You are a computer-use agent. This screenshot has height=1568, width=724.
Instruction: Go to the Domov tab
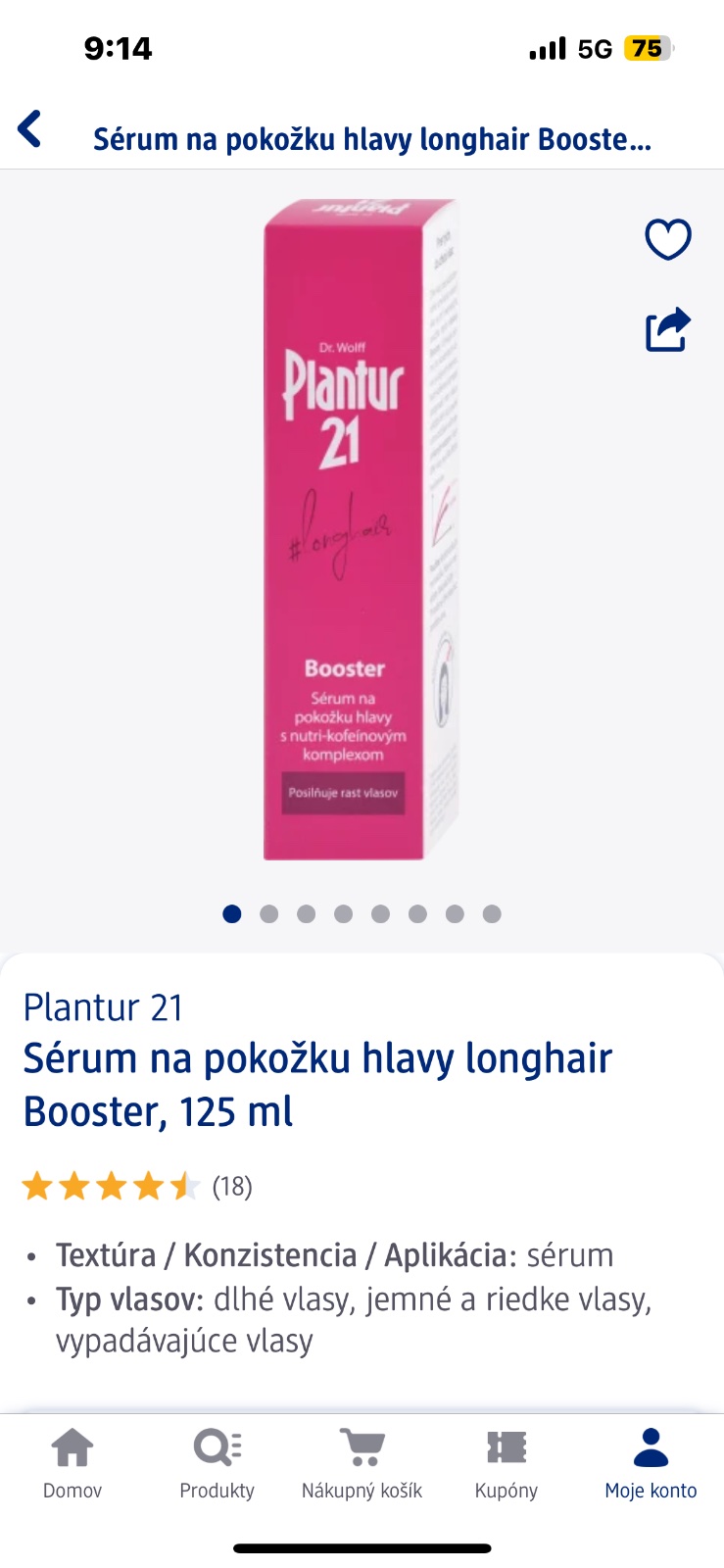point(72,1463)
